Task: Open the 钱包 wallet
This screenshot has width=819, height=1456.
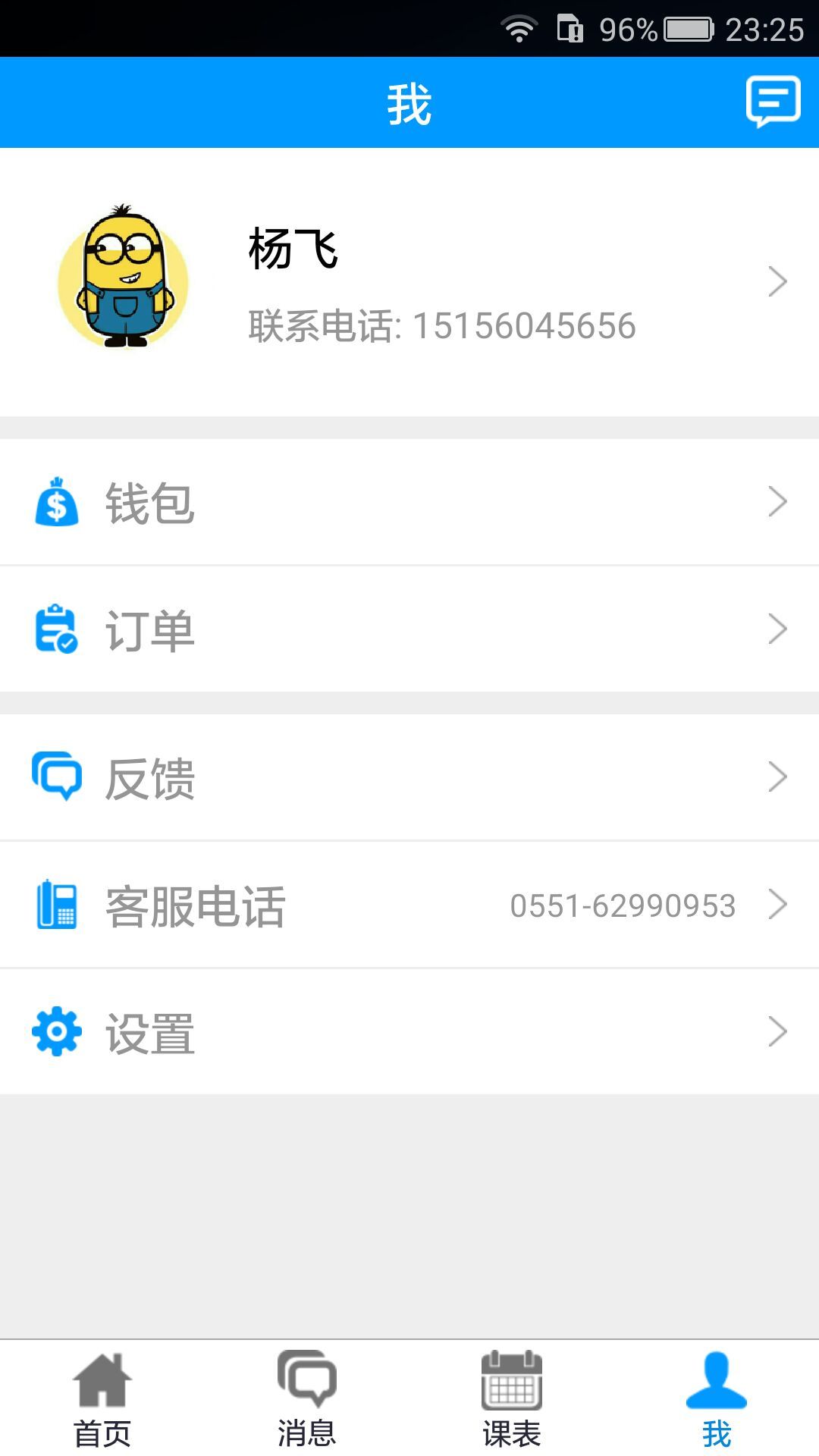Action: [409, 502]
